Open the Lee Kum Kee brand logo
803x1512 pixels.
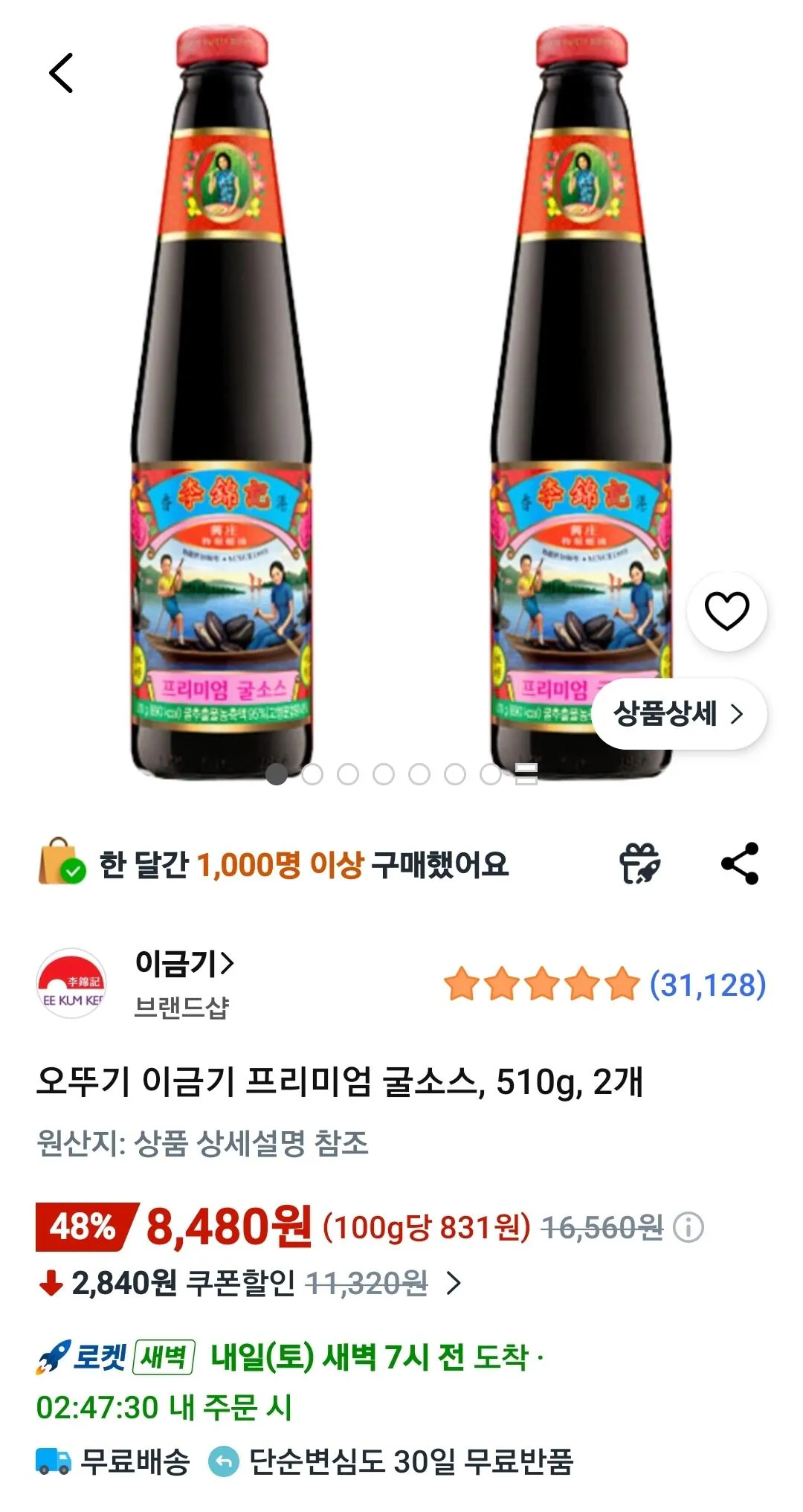click(72, 982)
